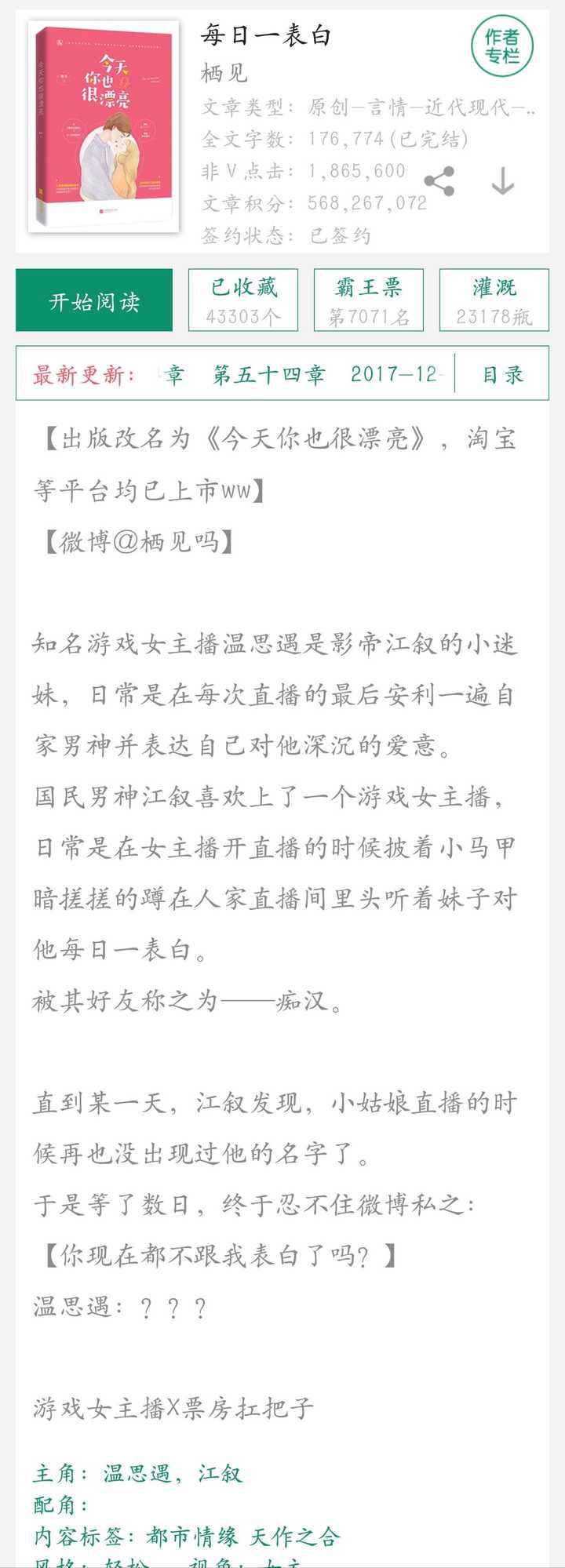Image resolution: width=565 pixels, height=1568 pixels.
Task: Open the 作者专栏 author column
Action: coord(501,46)
